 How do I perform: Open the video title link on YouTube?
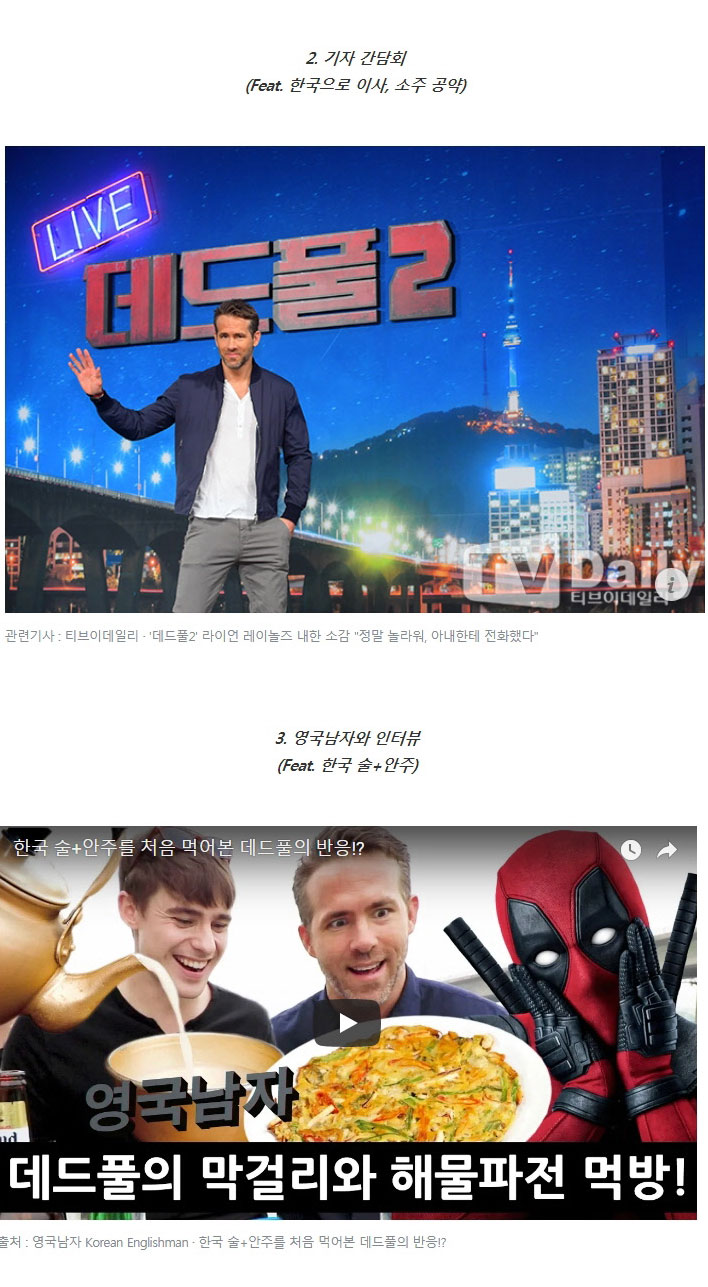point(189,849)
